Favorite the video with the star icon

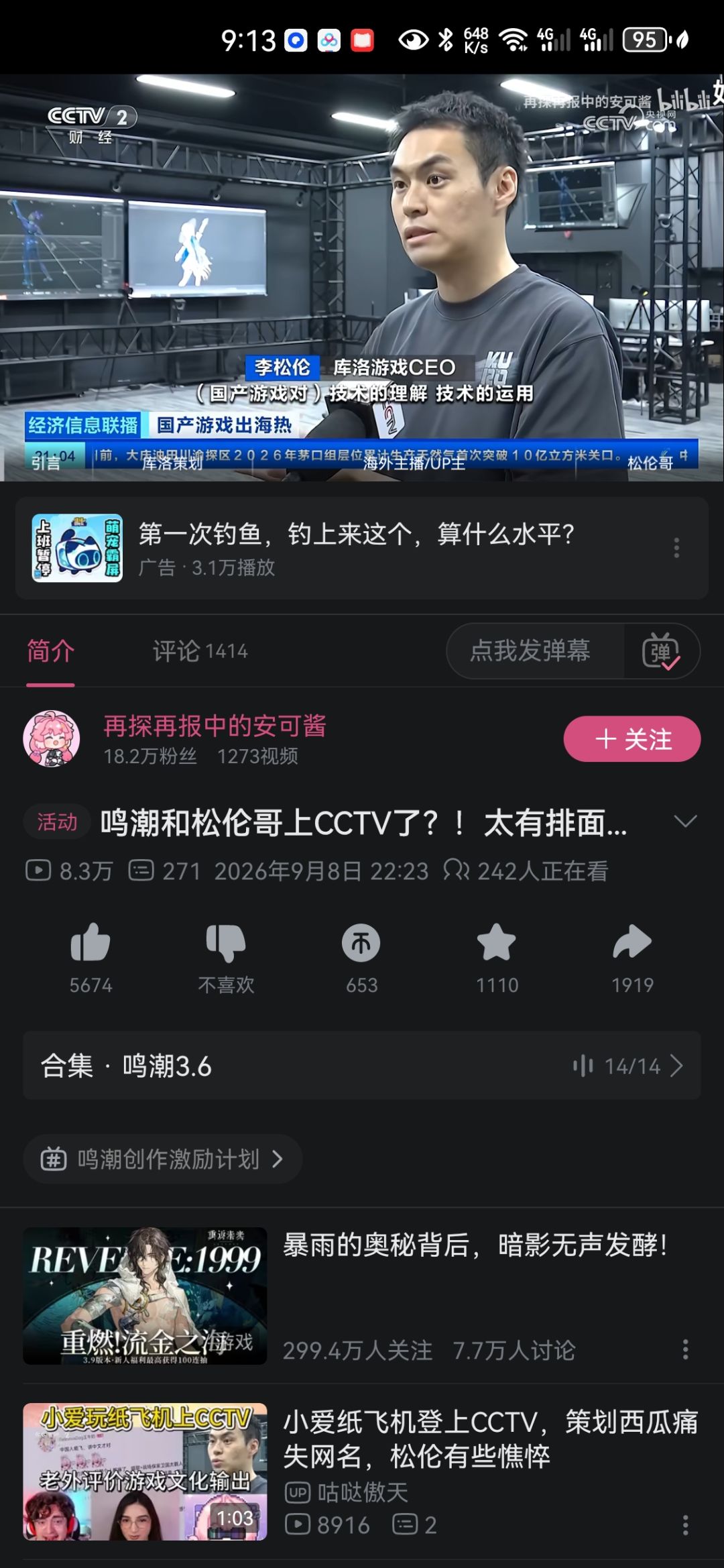[x=497, y=942]
